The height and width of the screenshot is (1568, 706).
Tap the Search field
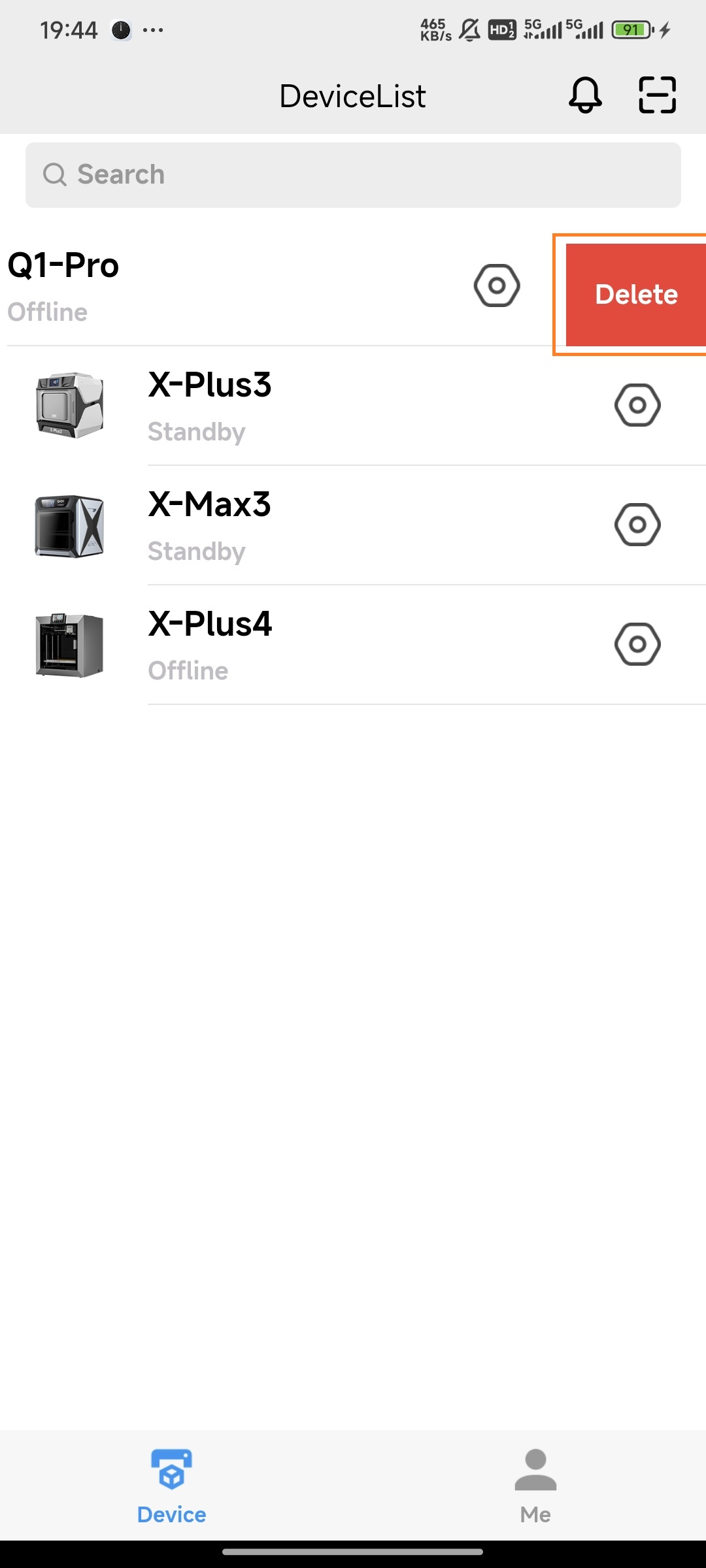tap(353, 175)
